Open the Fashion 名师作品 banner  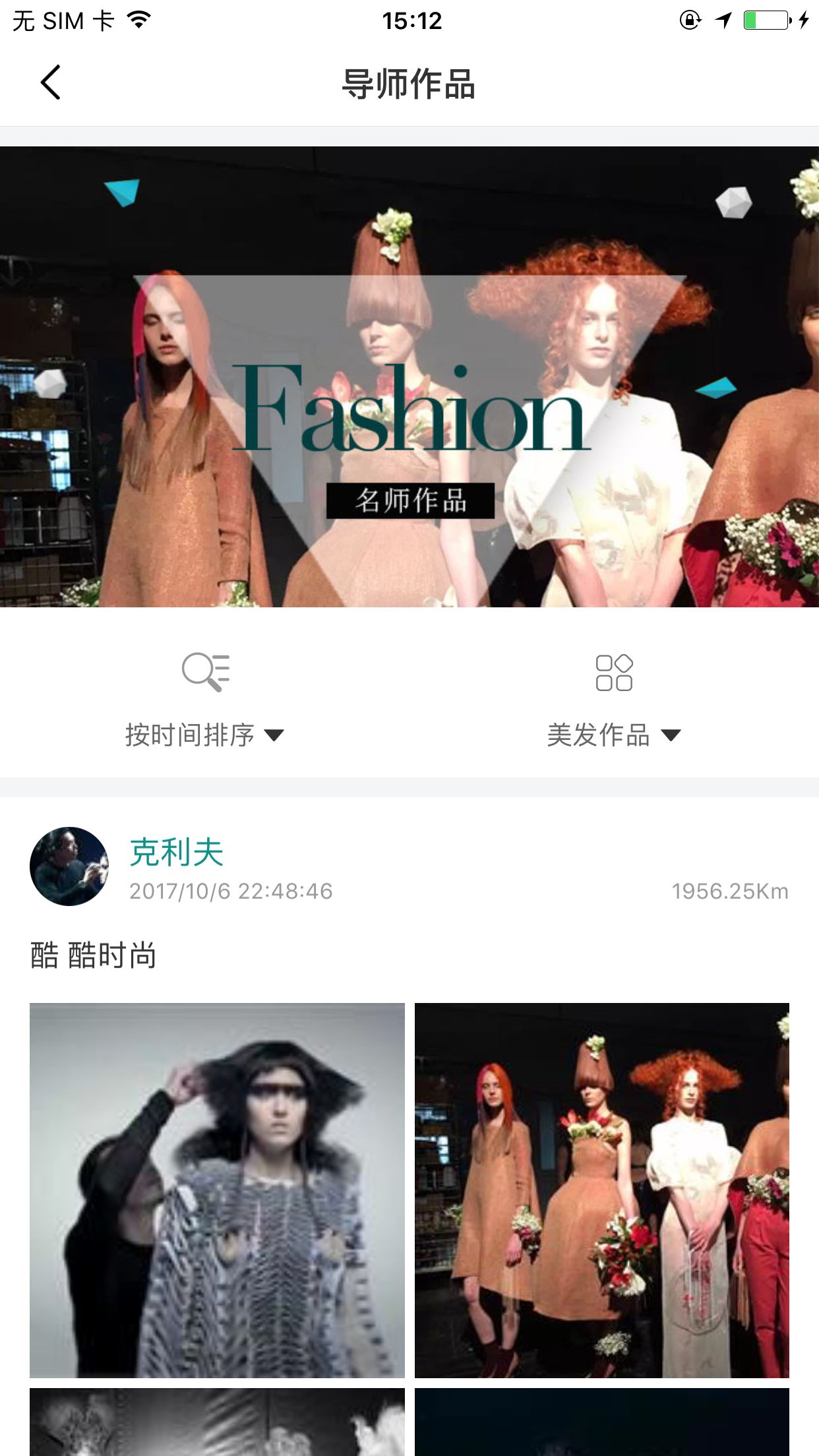(x=409, y=377)
